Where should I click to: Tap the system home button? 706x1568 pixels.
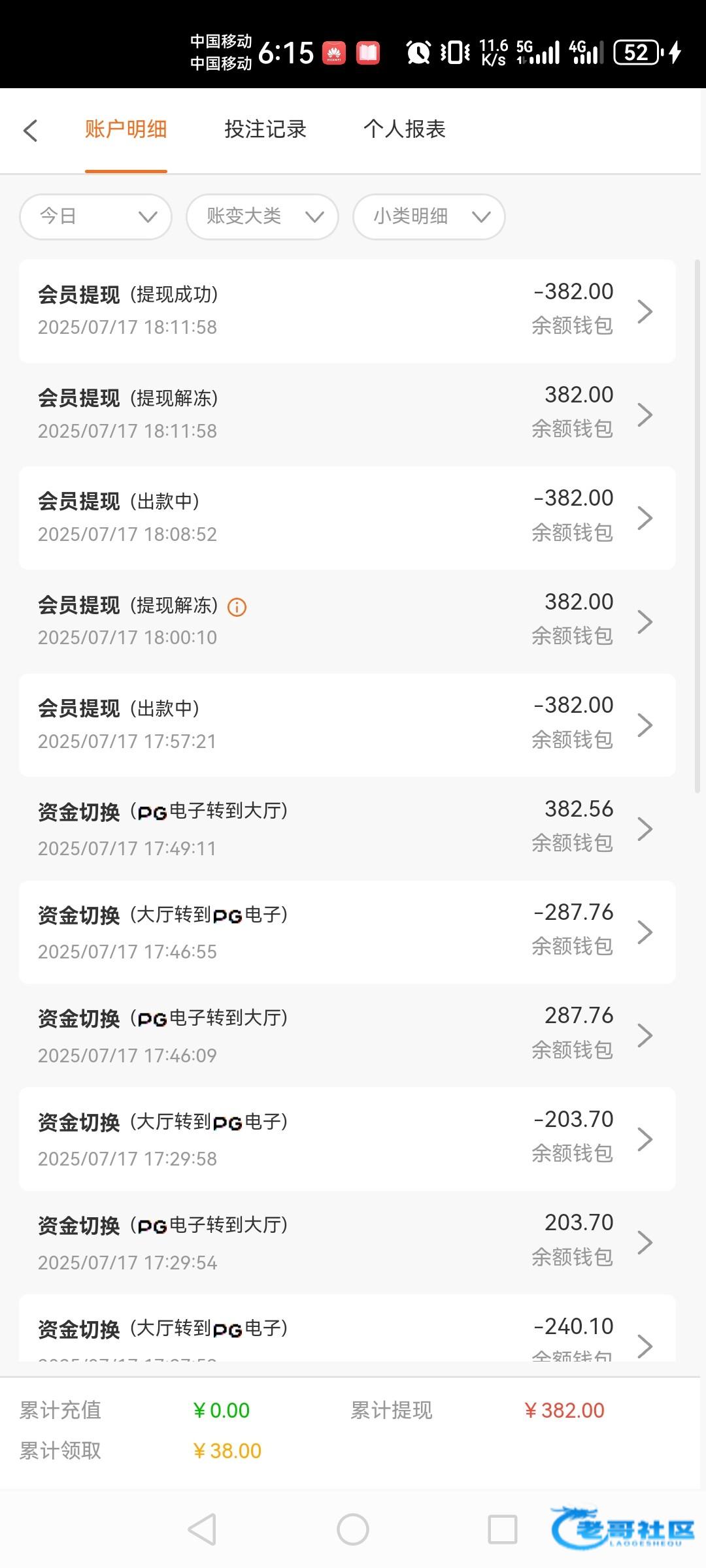(353, 1529)
